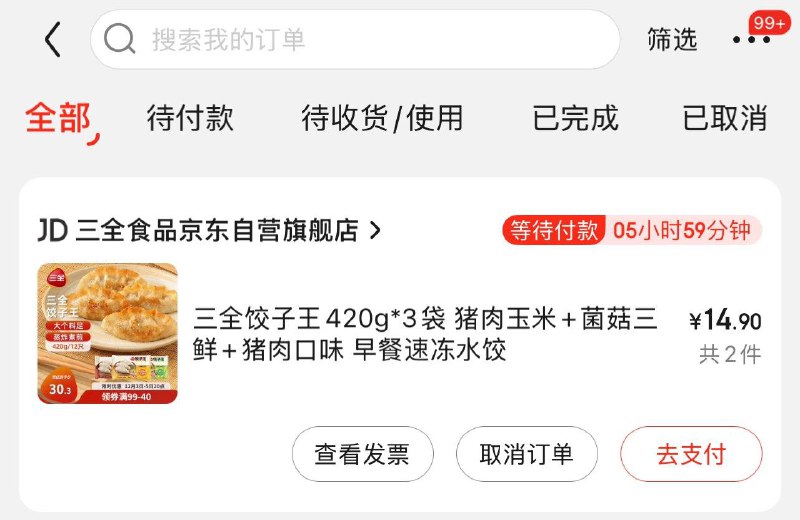Tap 查看发票 to view the invoice

tap(362, 454)
